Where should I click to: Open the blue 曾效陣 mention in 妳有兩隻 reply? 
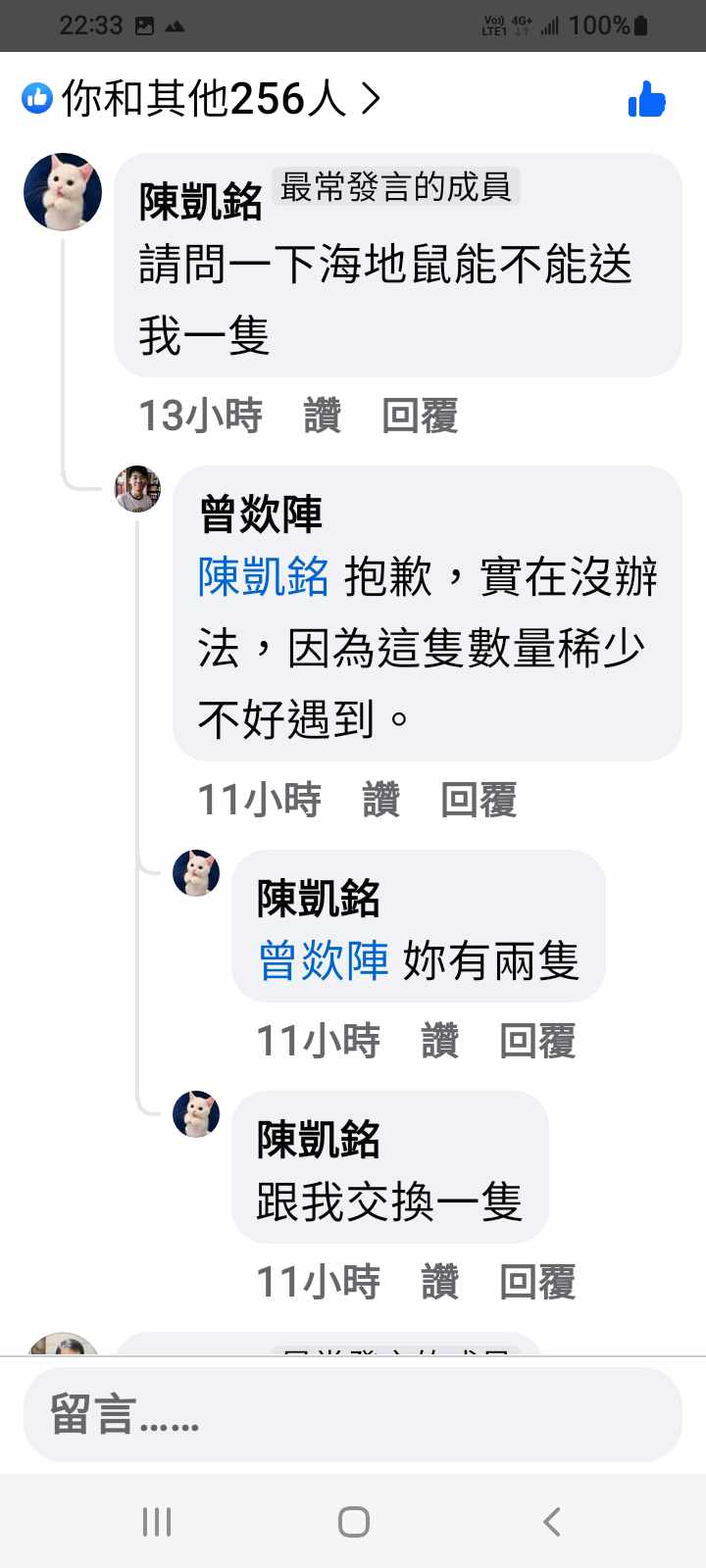(x=324, y=960)
